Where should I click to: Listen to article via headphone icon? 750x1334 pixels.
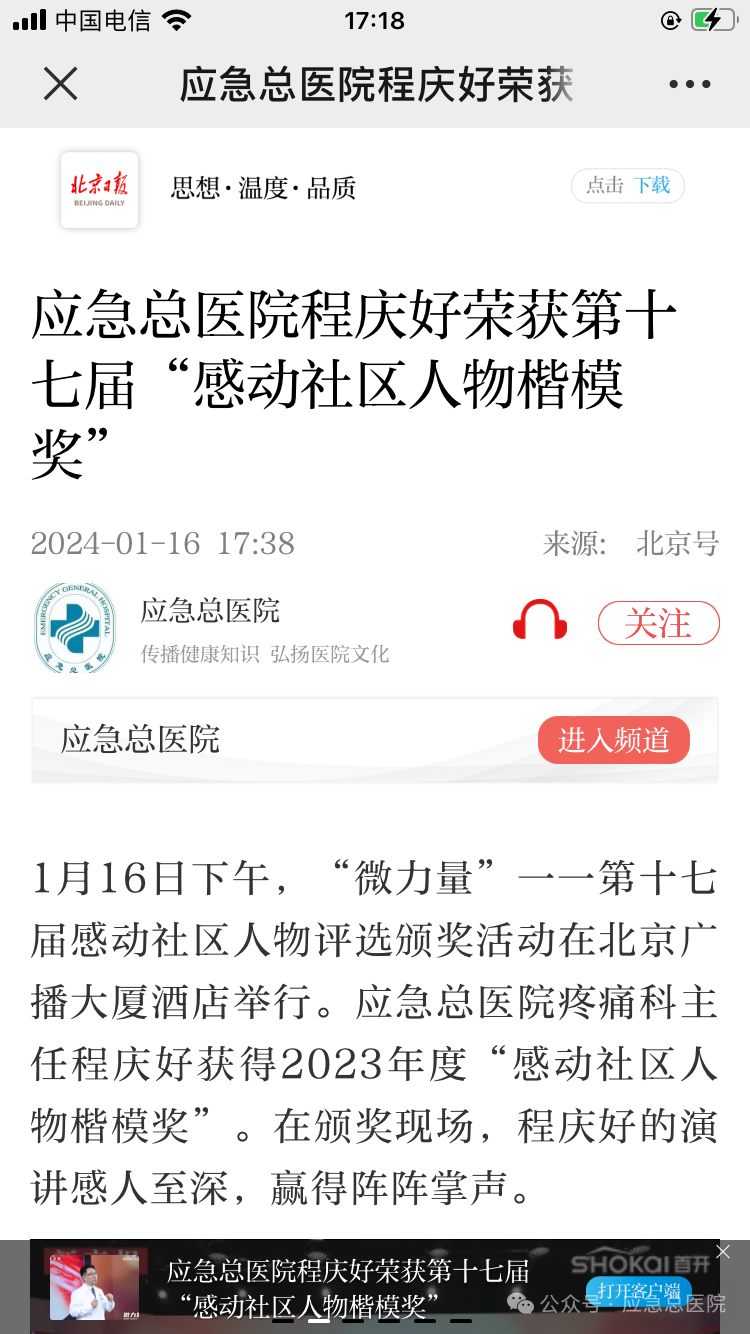(540, 622)
